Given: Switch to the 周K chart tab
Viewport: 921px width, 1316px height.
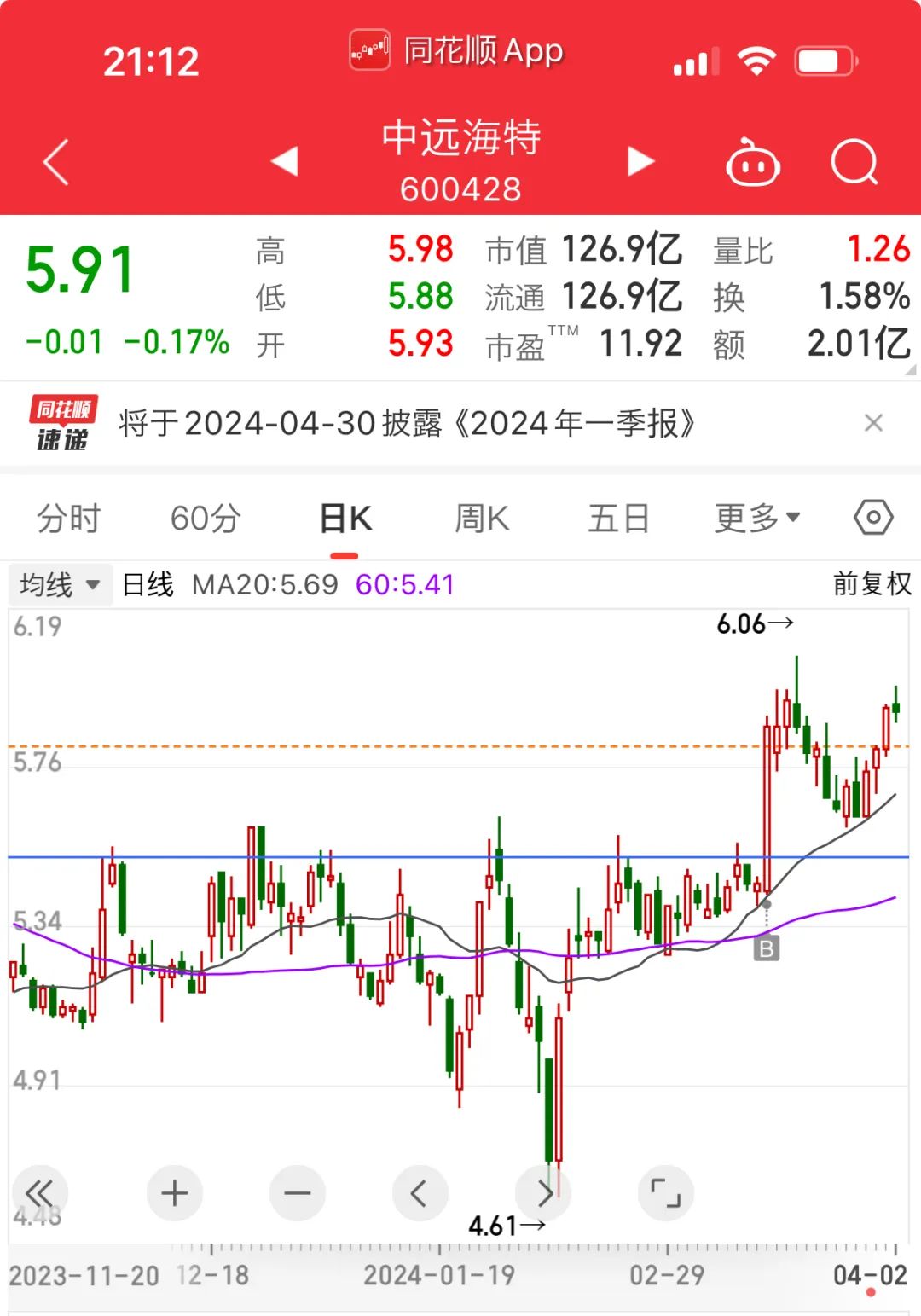Looking at the screenshot, I should tap(482, 518).
